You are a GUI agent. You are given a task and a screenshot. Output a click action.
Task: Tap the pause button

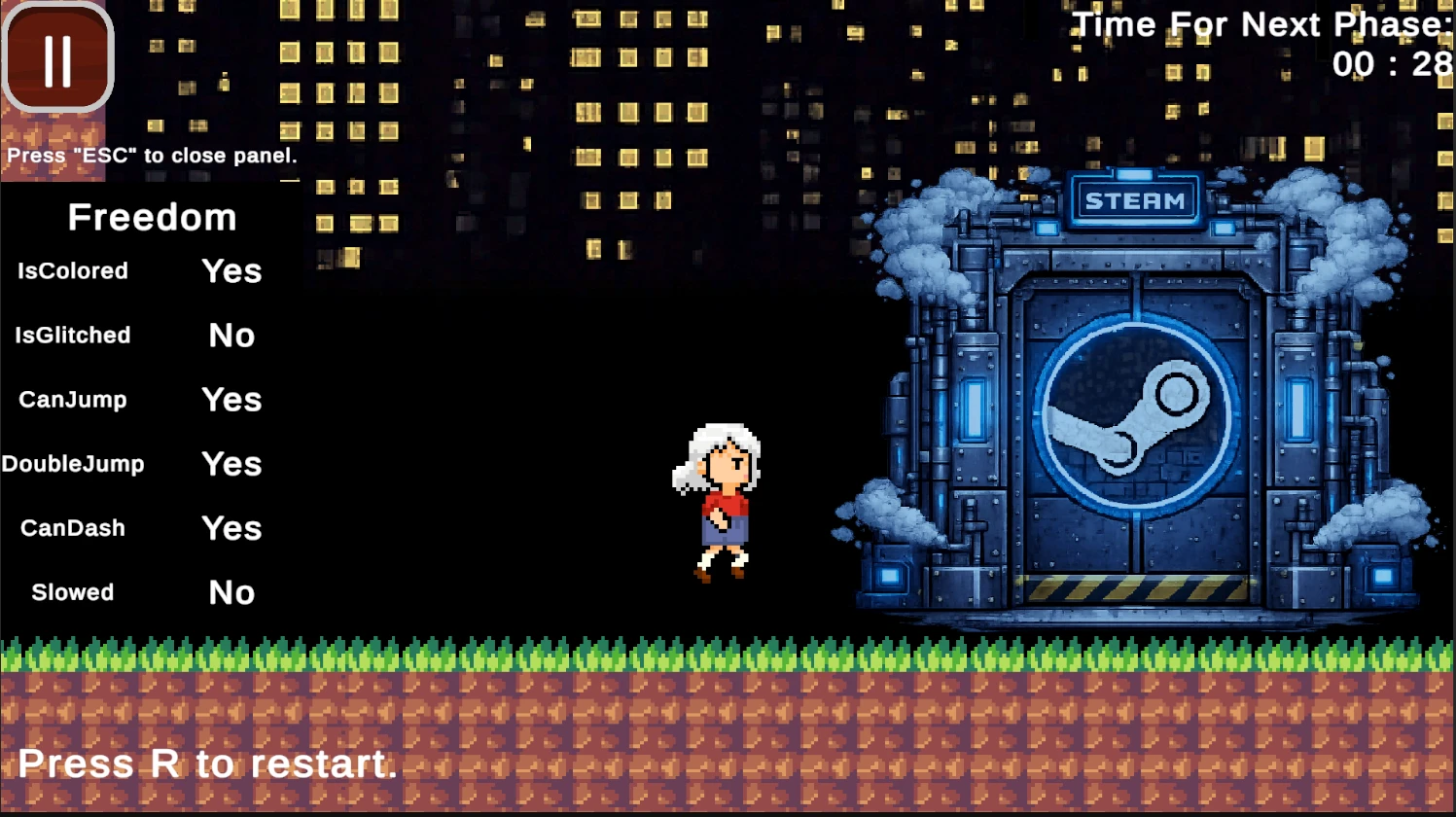tap(57, 57)
